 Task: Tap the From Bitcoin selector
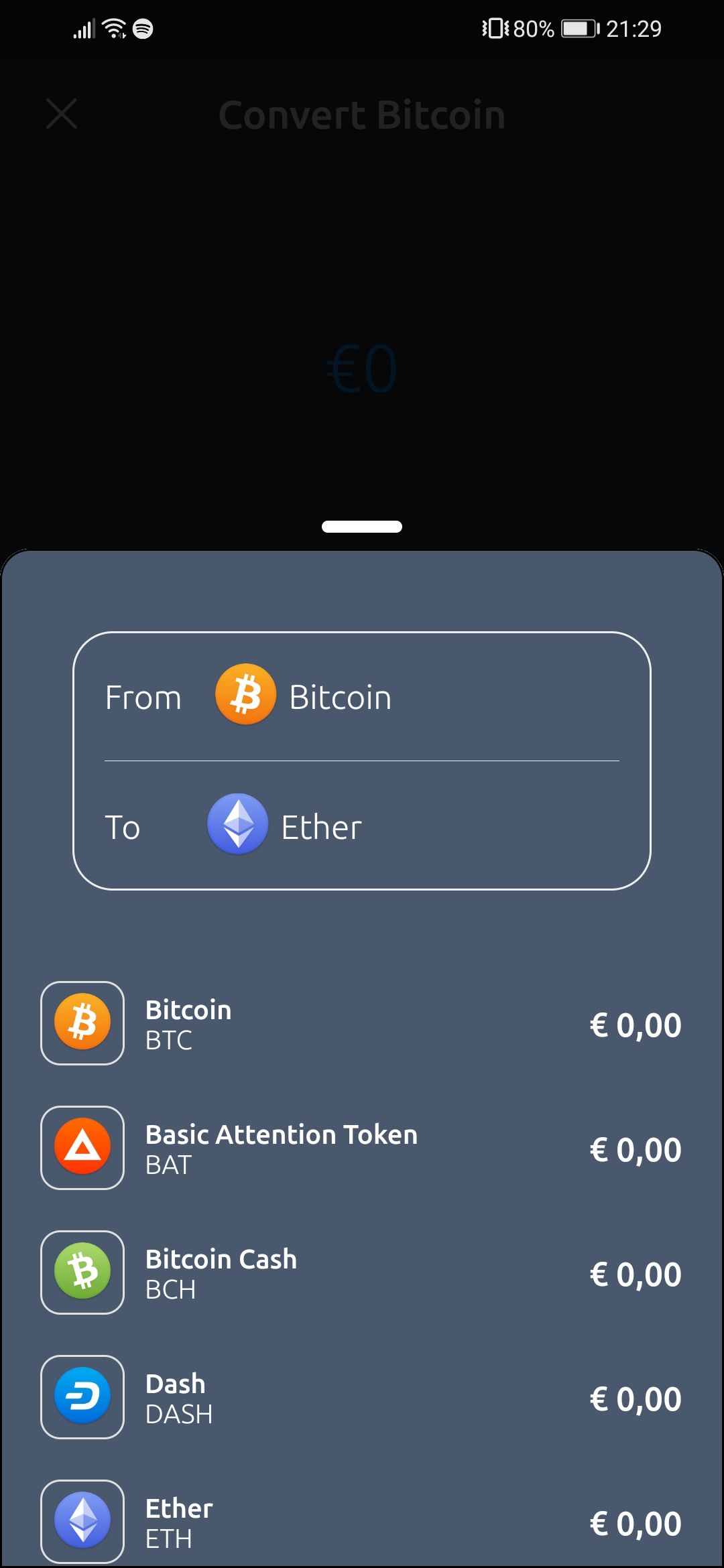click(361, 697)
